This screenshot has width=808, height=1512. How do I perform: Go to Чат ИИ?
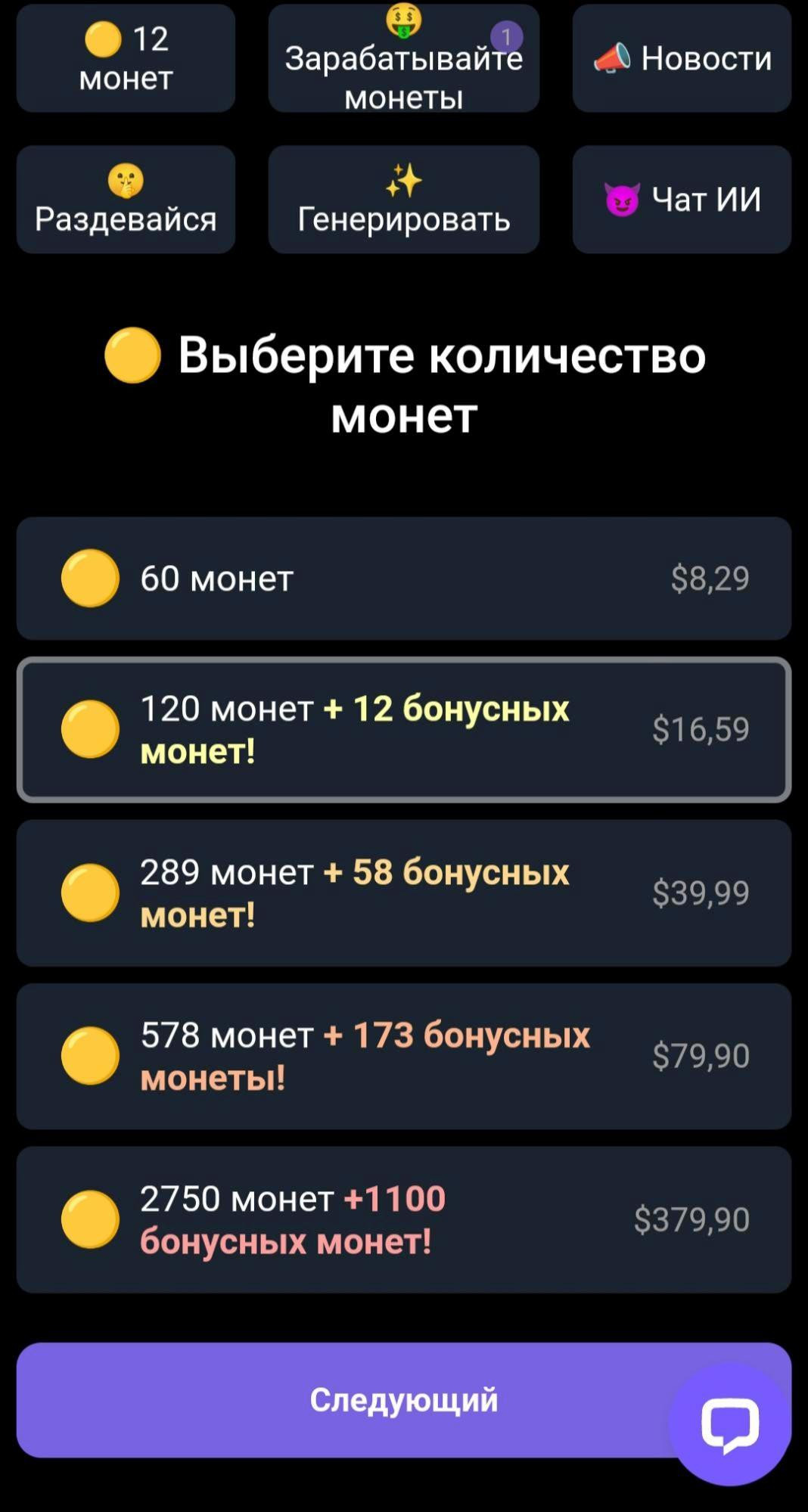(x=682, y=200)
